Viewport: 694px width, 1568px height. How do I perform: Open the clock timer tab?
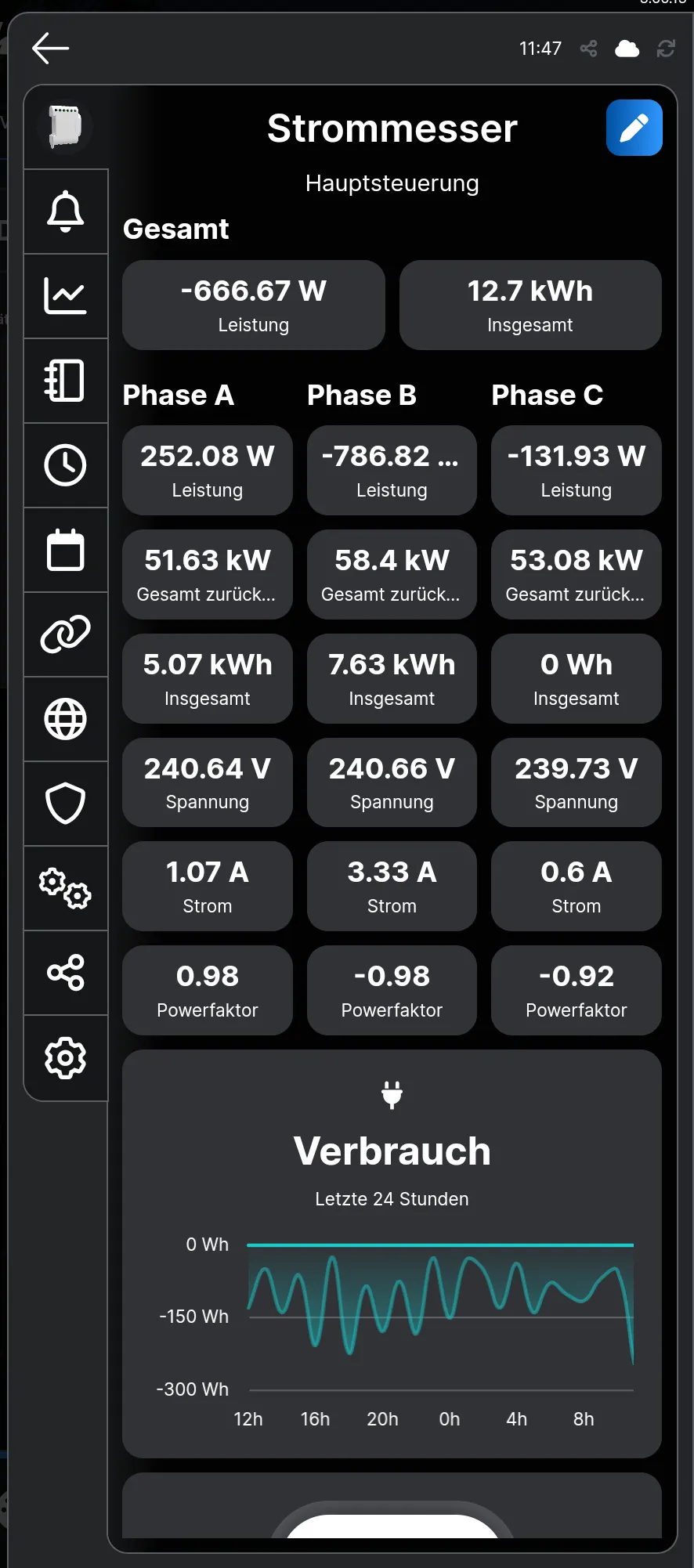coord(66,465)
